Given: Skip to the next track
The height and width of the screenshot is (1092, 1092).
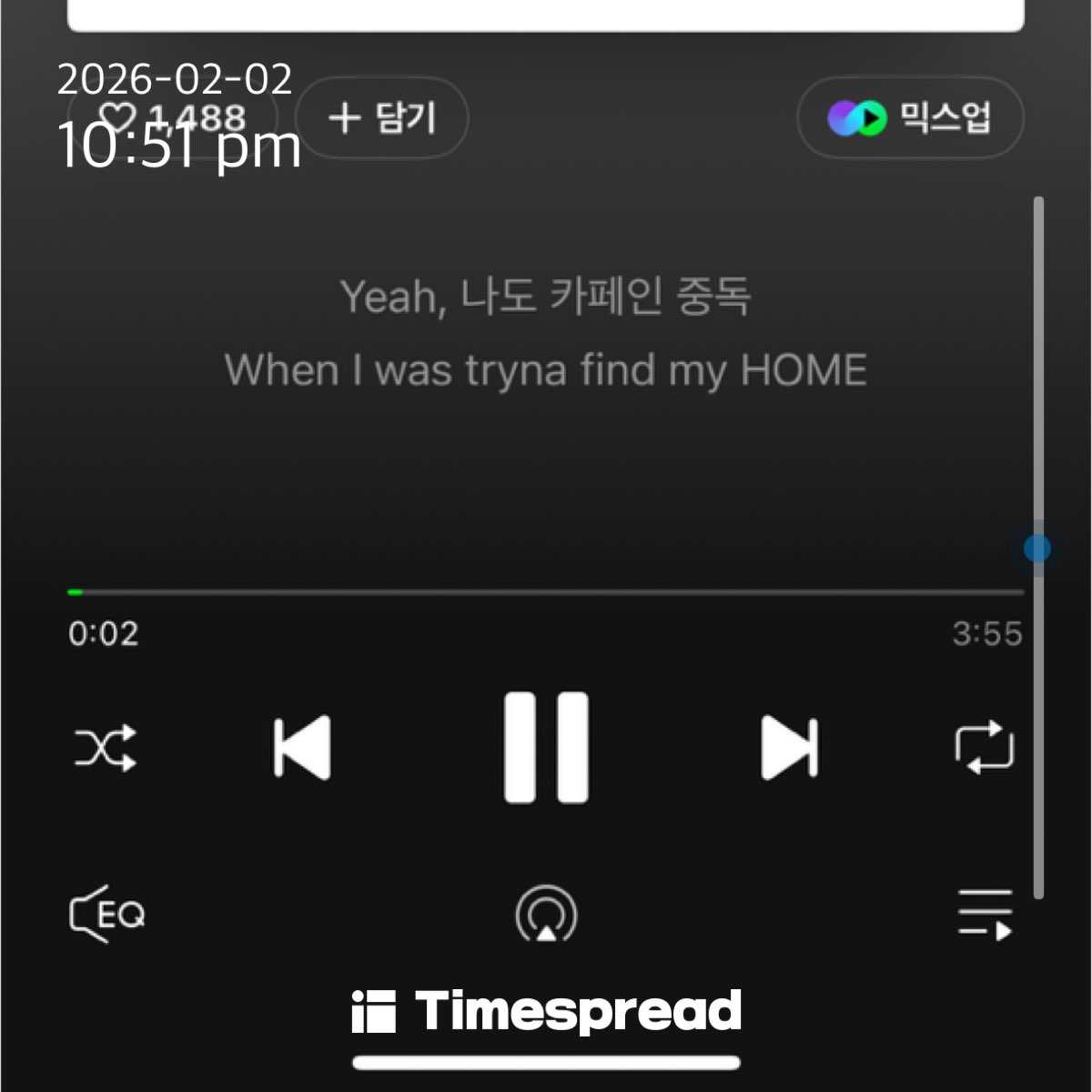Looking at the screenshot, I should tap(789, 748).
